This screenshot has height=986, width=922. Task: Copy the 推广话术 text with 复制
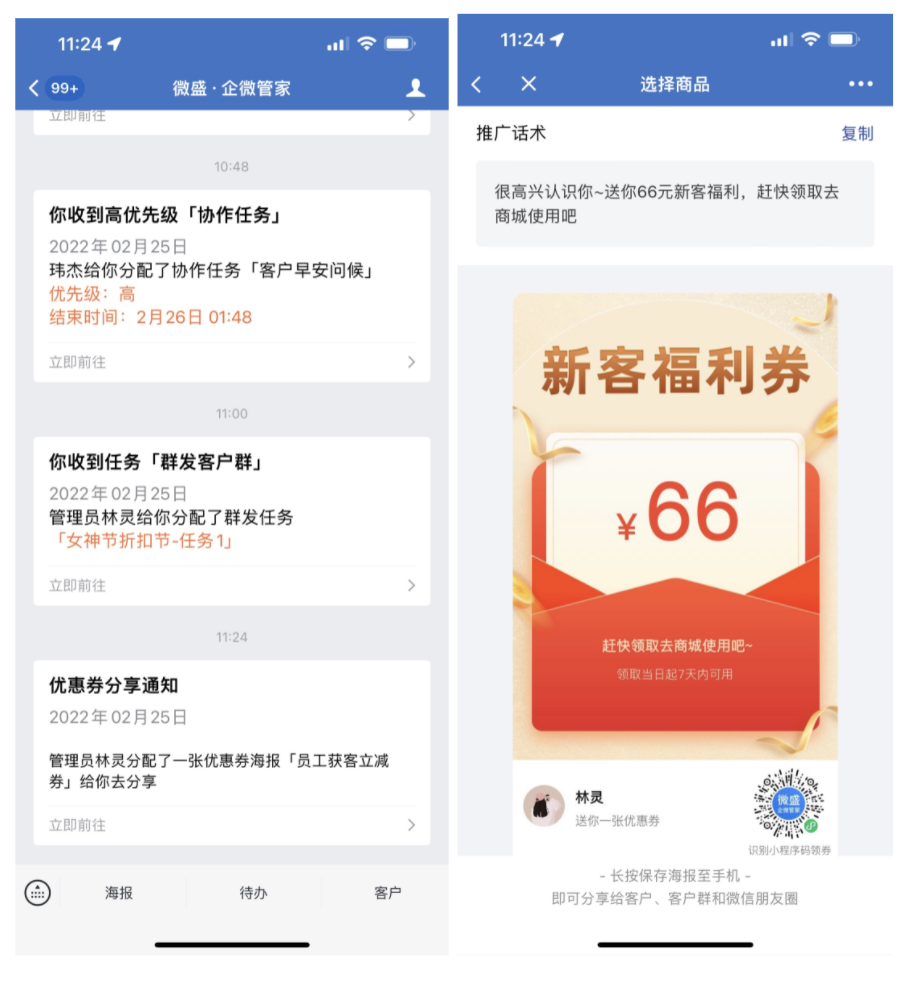click(857, 134)
